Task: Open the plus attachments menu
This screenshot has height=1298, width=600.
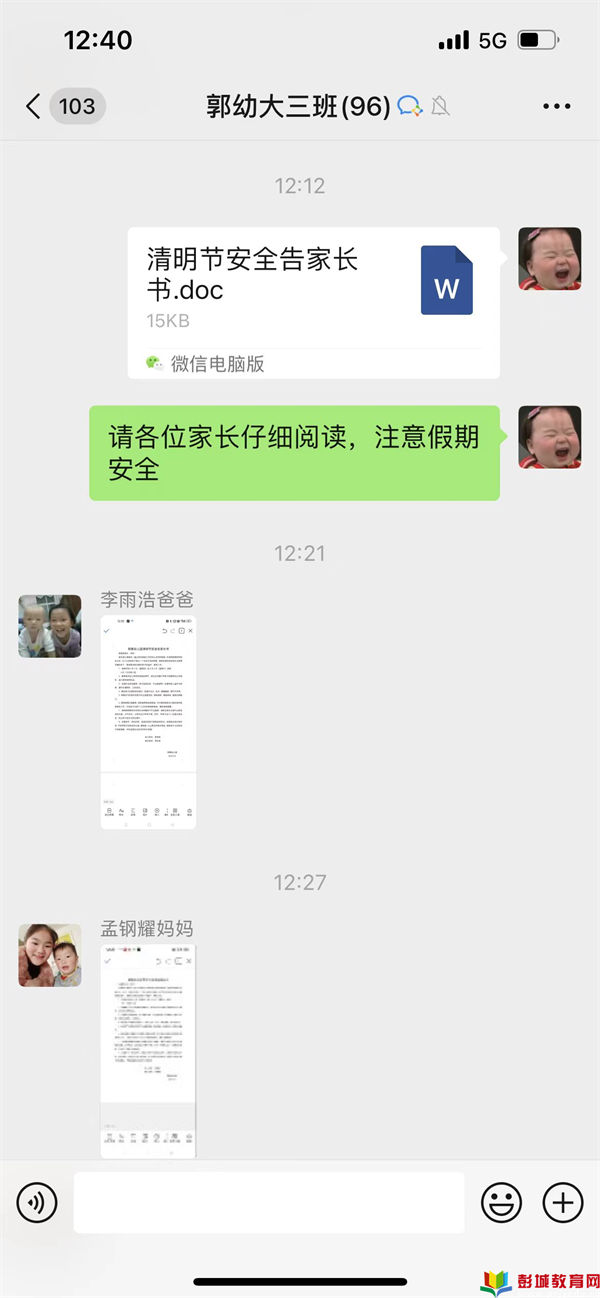Action: point(562,1202)
